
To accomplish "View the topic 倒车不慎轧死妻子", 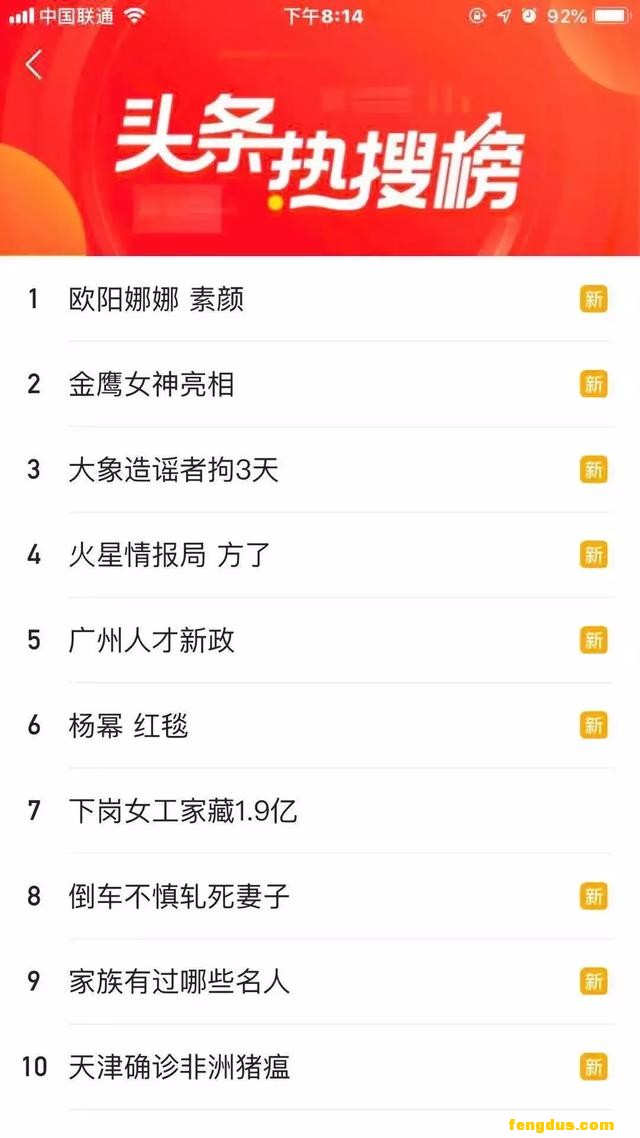I will [x=179, y=896].
